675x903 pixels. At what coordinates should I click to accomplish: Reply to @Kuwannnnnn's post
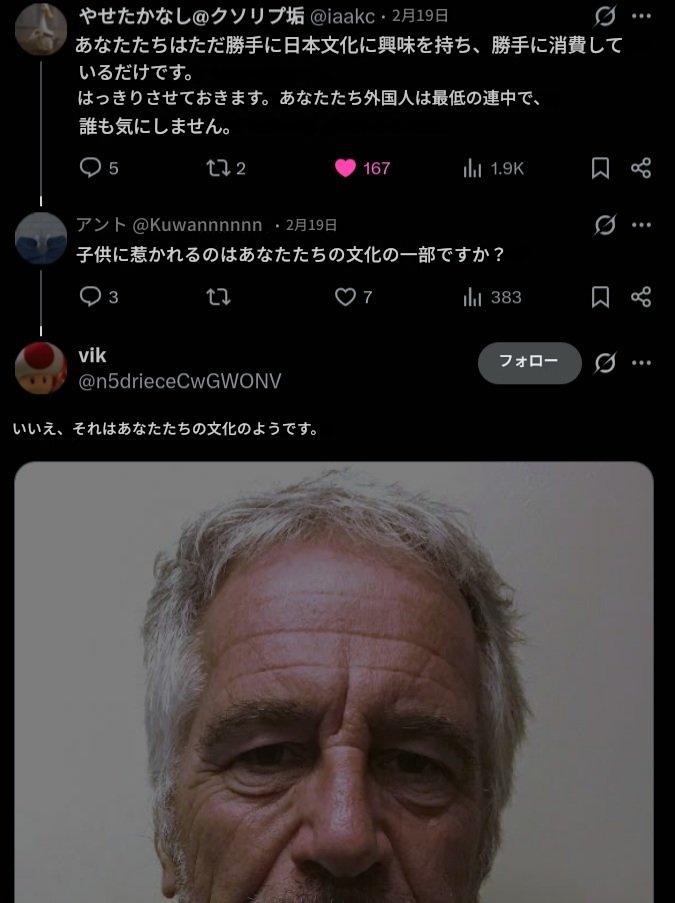click(91, 297)
